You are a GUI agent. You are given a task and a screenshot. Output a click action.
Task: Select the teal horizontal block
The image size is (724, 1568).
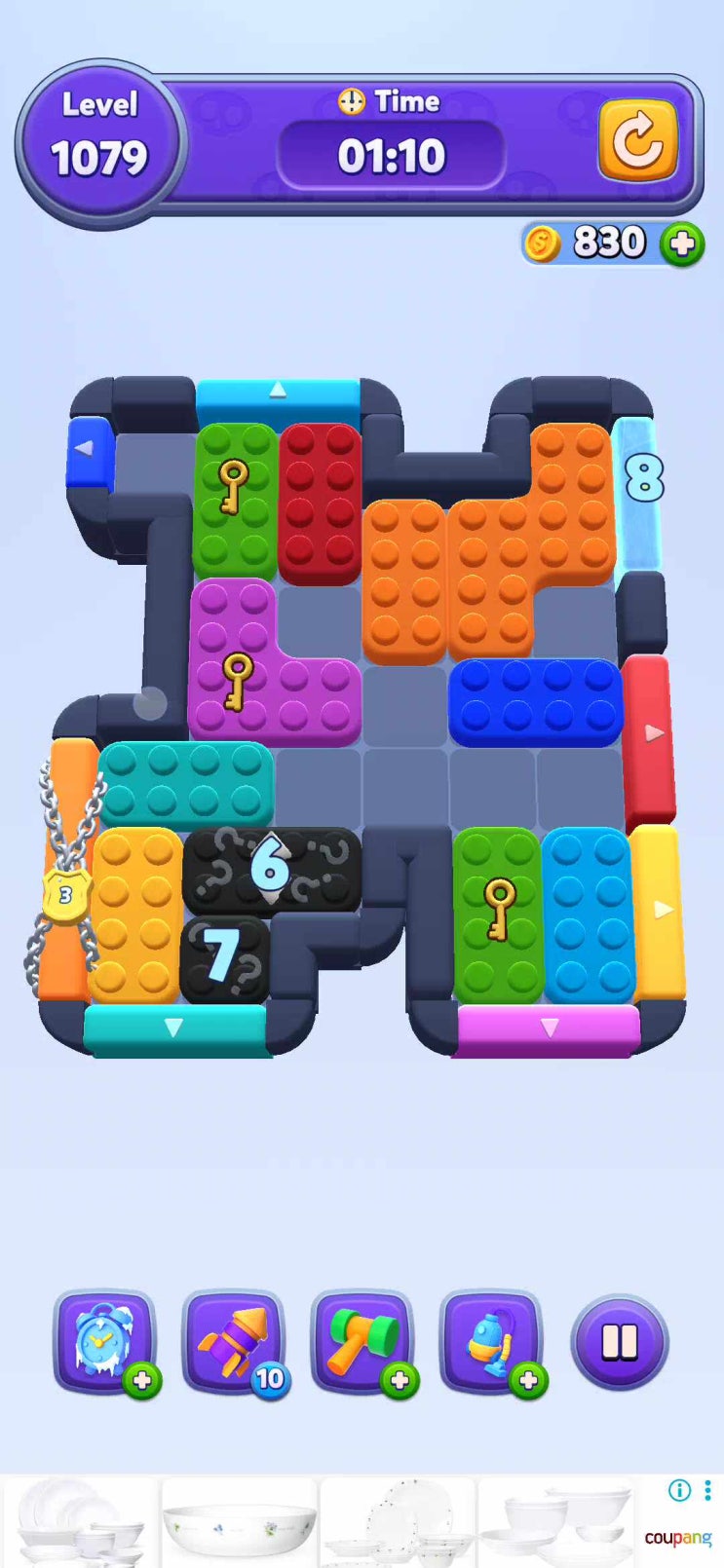tap(185, 784)
